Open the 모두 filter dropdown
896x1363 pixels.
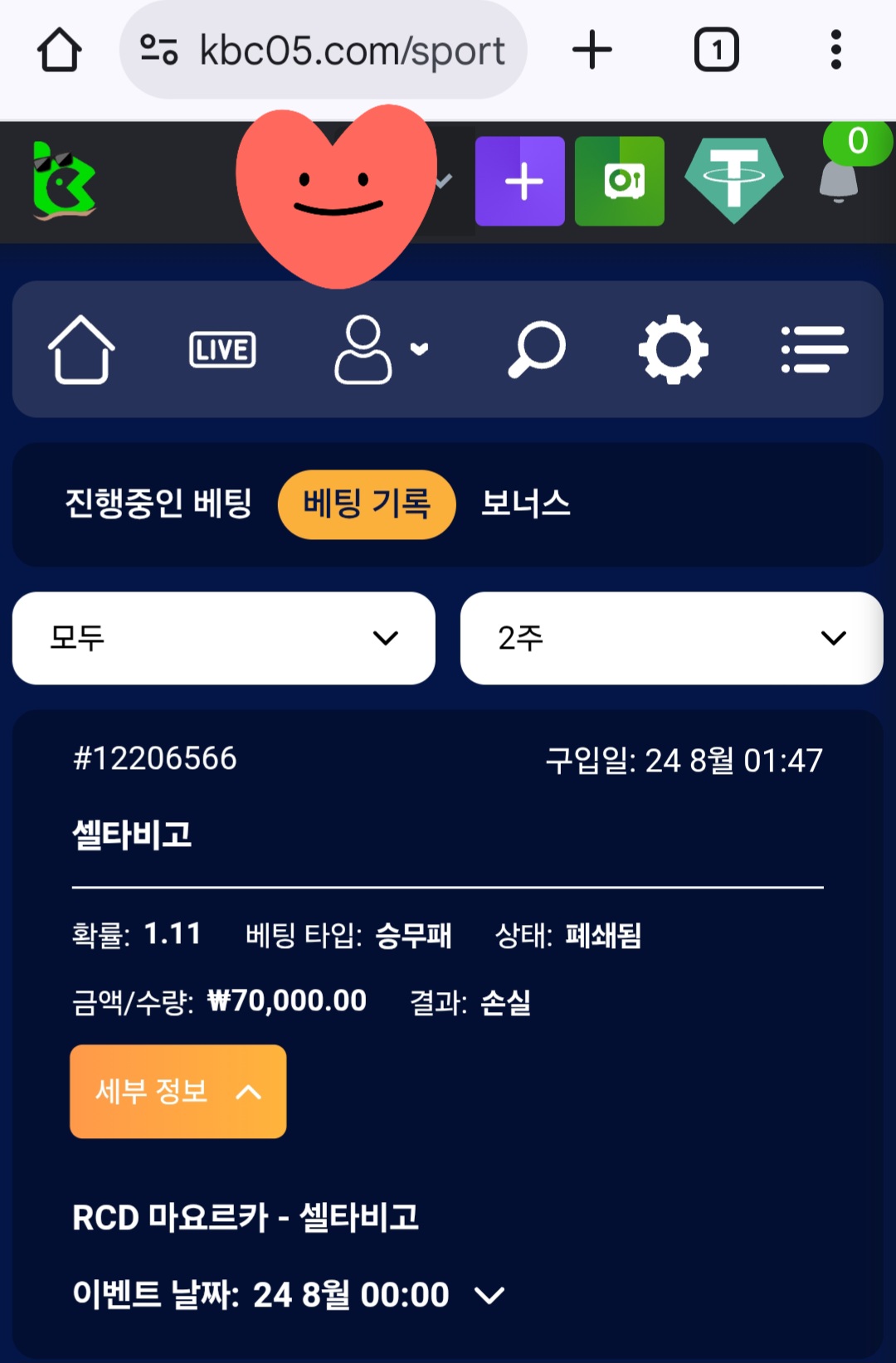coord(224,638)
